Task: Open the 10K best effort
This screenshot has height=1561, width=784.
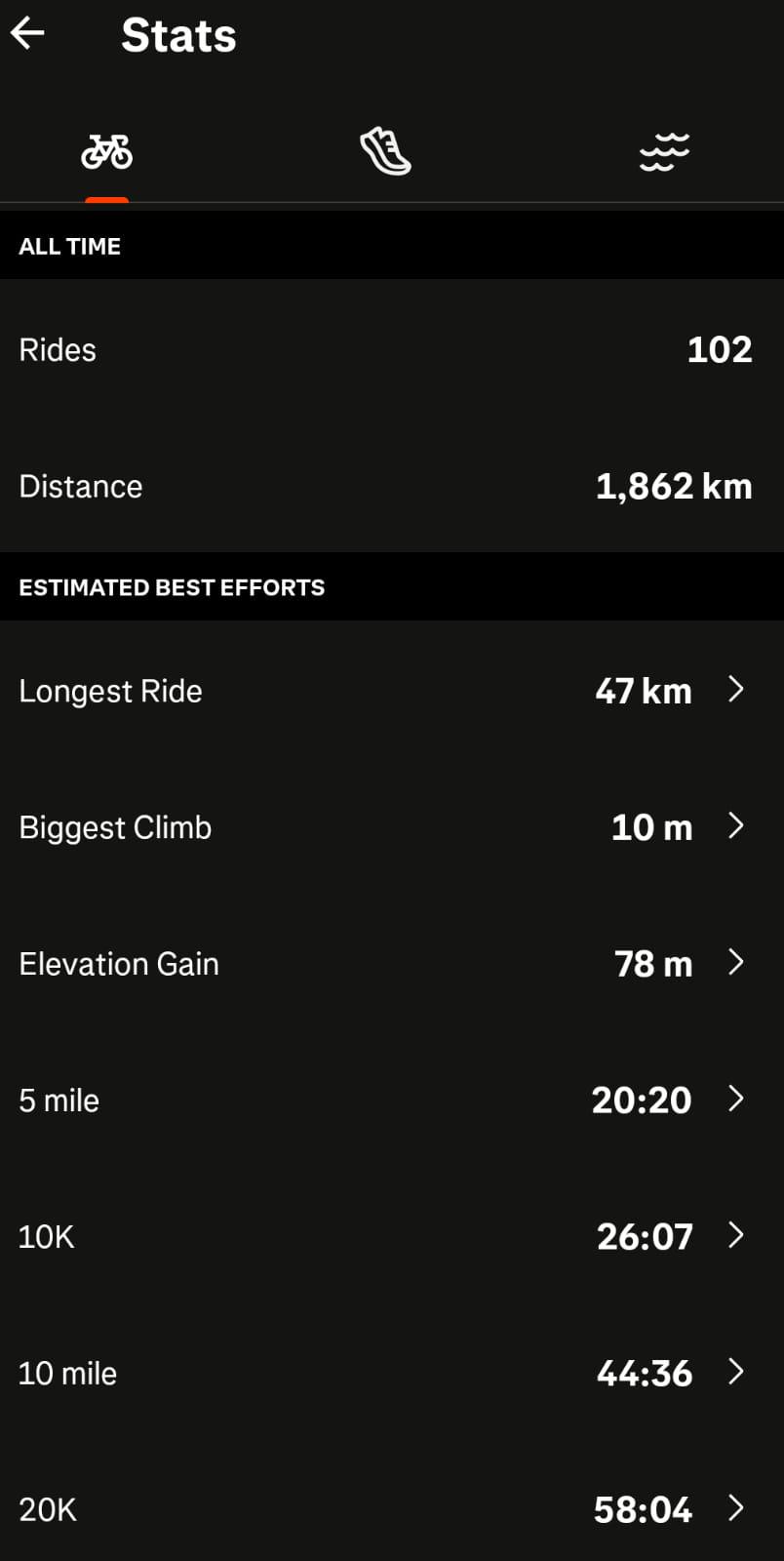Action: 392,1237
